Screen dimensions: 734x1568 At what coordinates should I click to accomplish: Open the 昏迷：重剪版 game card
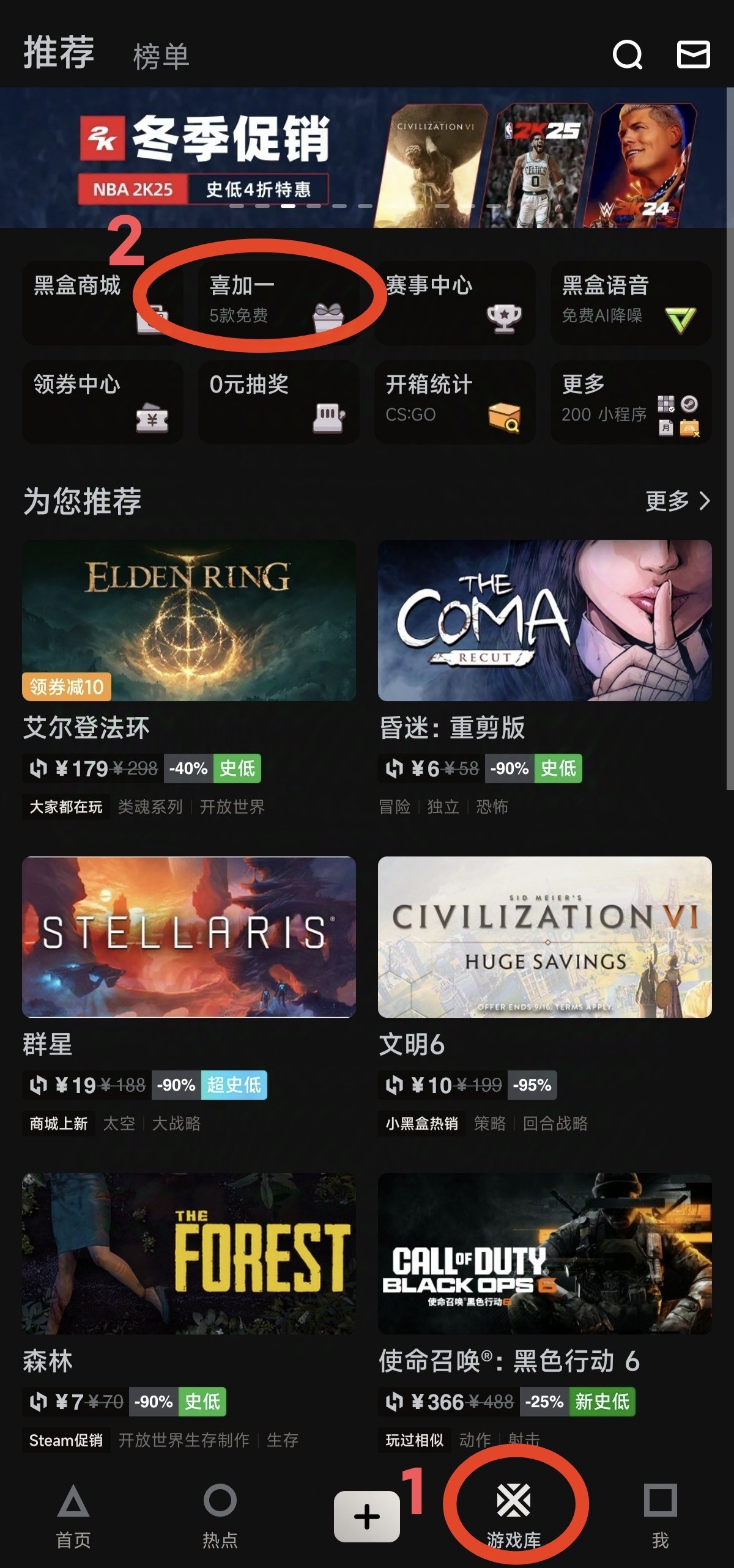pyautogui.click(x=544, y=620)
